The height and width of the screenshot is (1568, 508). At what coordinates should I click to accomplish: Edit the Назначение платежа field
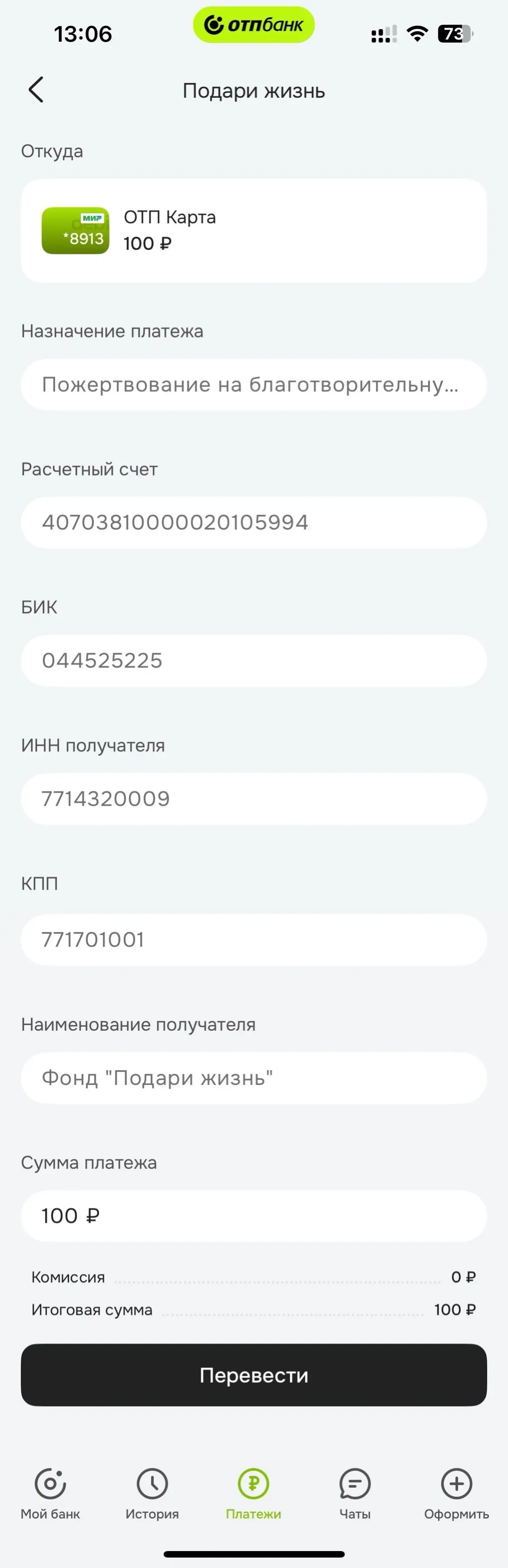click(x=254, y=385)
